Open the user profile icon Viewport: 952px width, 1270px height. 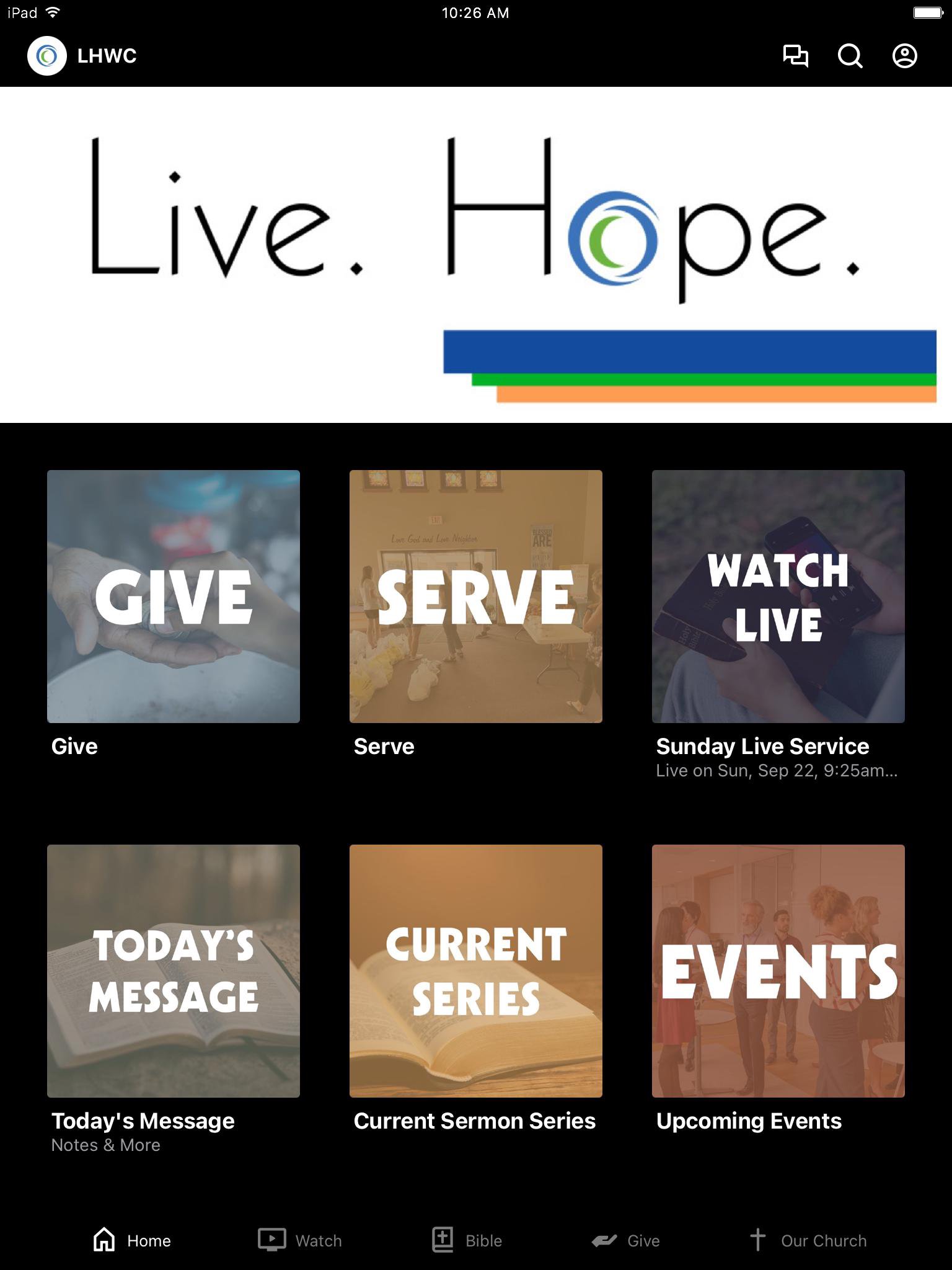pos(904,56)
